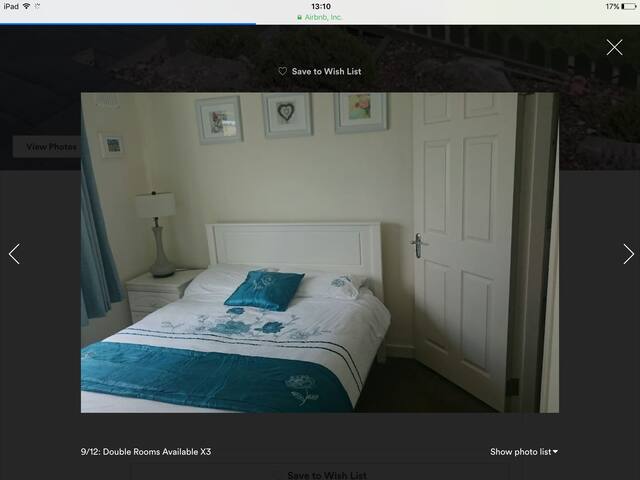Close the photo viewer
The height and width of the screenshot is (480, 640).
click(x=614, y=47)
